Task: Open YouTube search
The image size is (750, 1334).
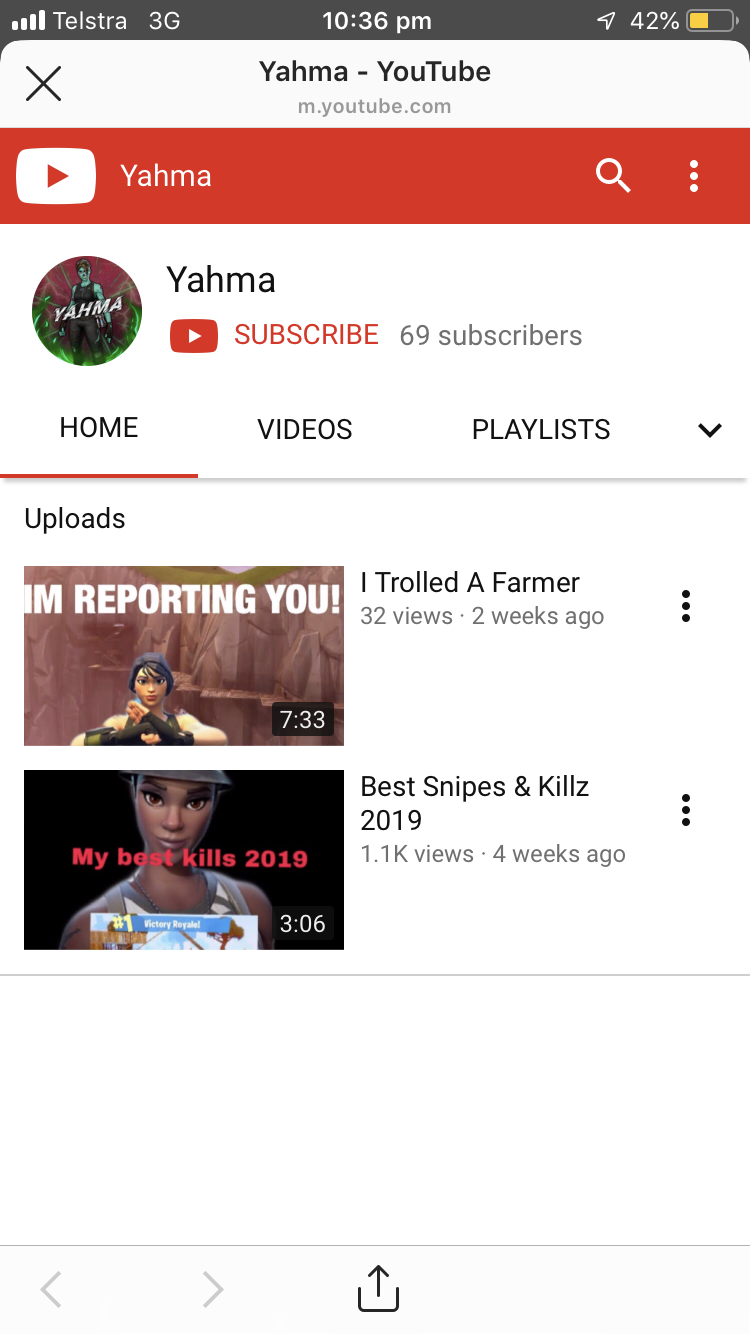Action: (612, 176)
